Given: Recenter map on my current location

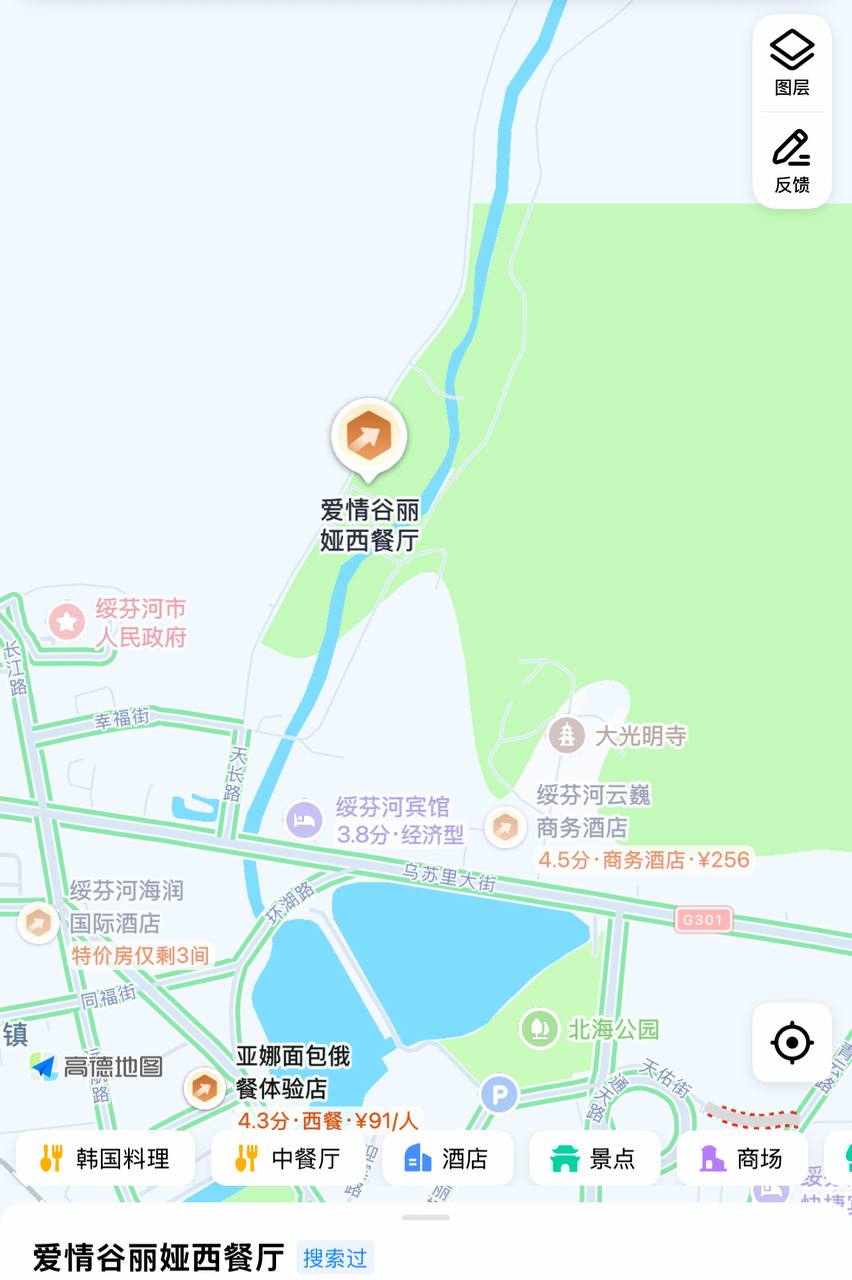Looking at the screenshot, I should coord(792,1042).
